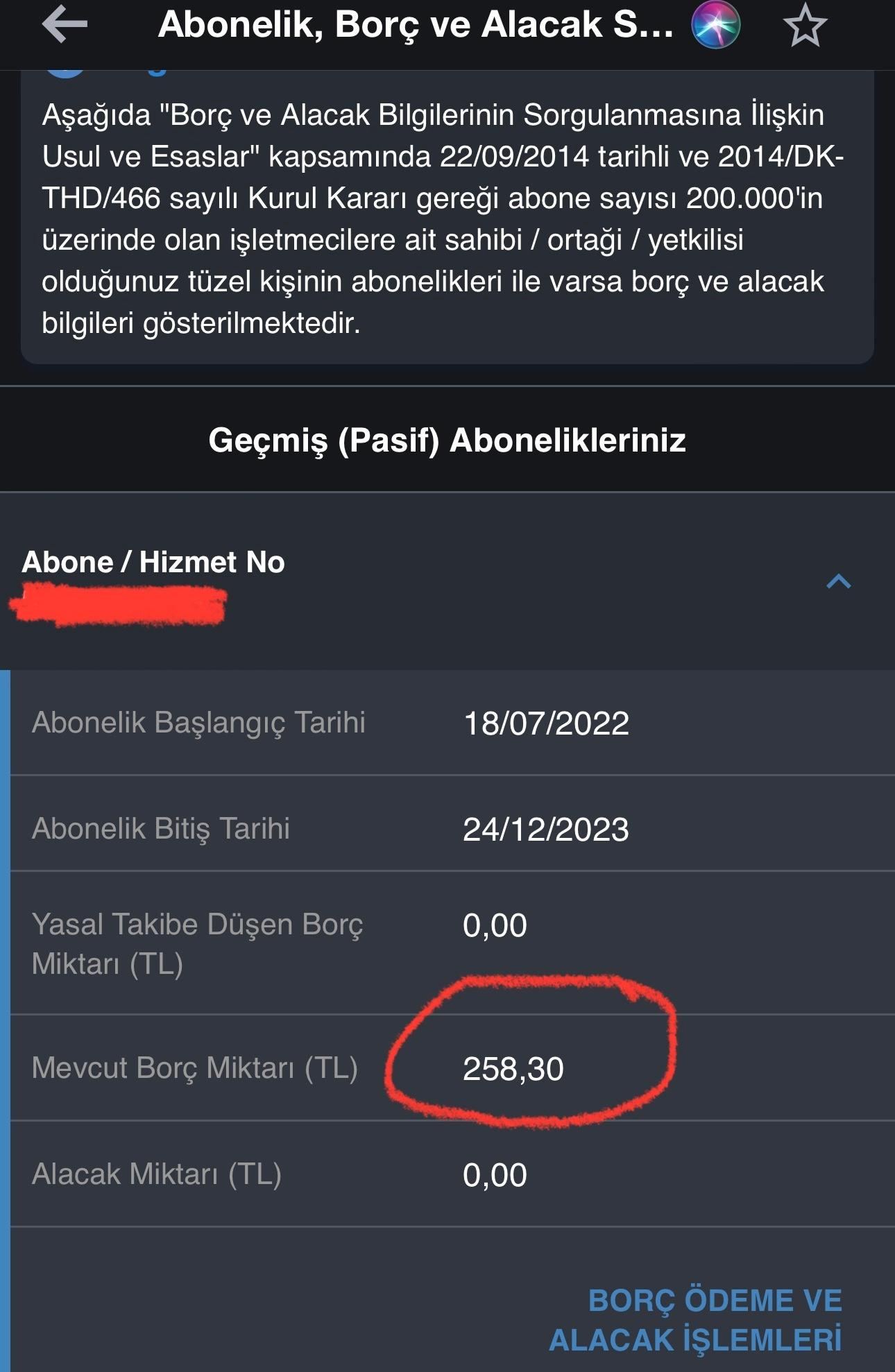Add this page to favorites with star
The image size is (895, 1372).
point(805,26)
